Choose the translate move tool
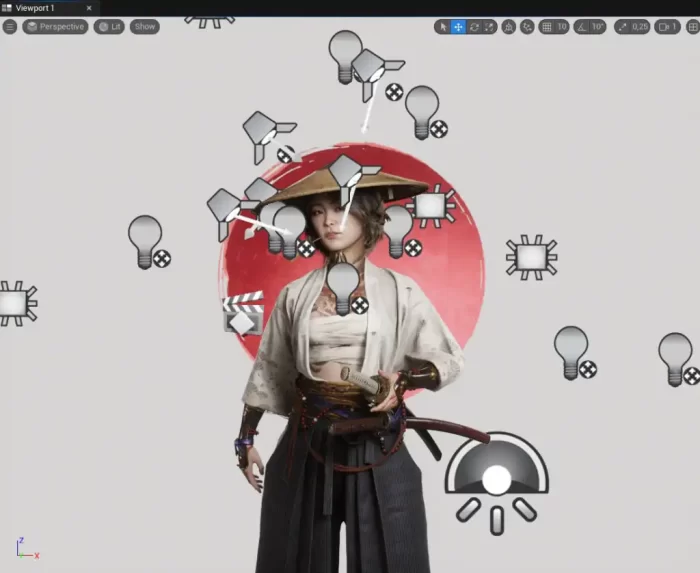This screenshot has height=573, width=700. coord(458,27)
